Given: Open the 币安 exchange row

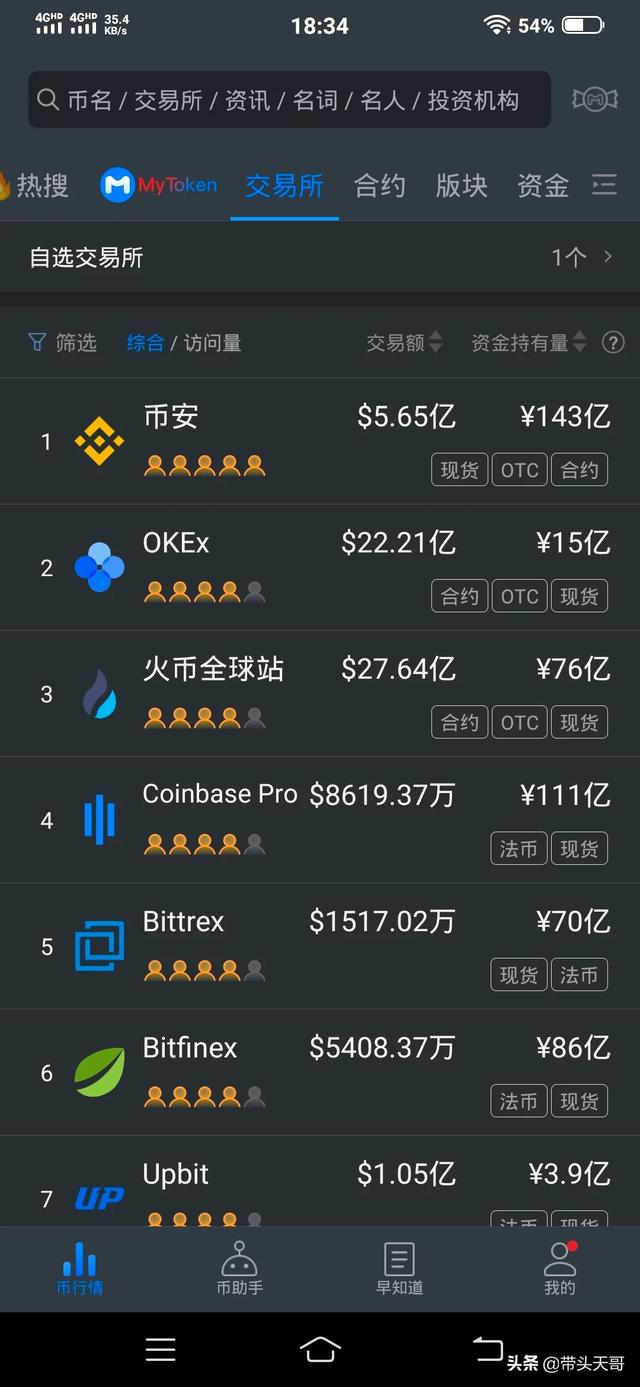Looking at the screenshot, I should coord(320,441).
